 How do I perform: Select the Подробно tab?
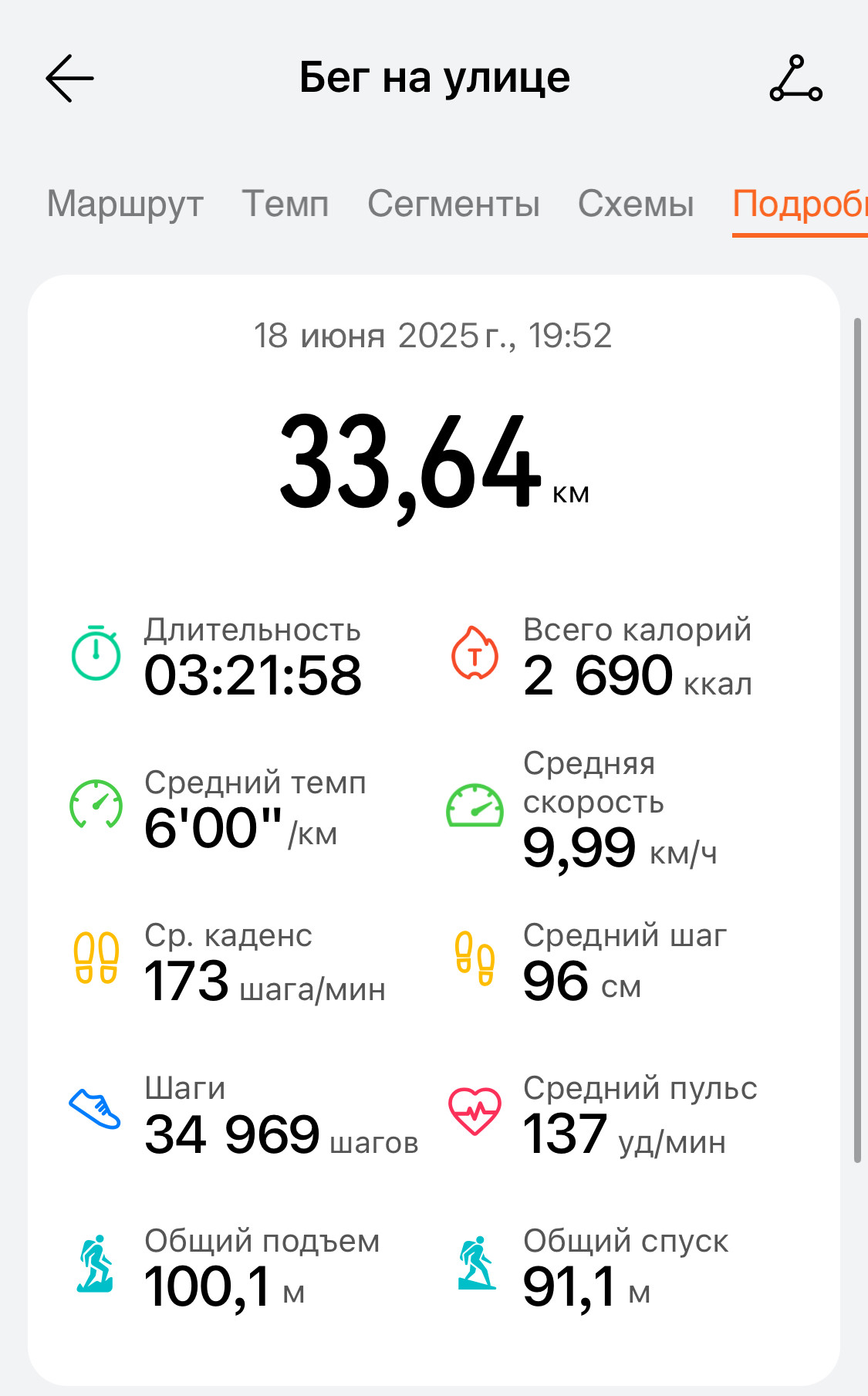[800, 204]
